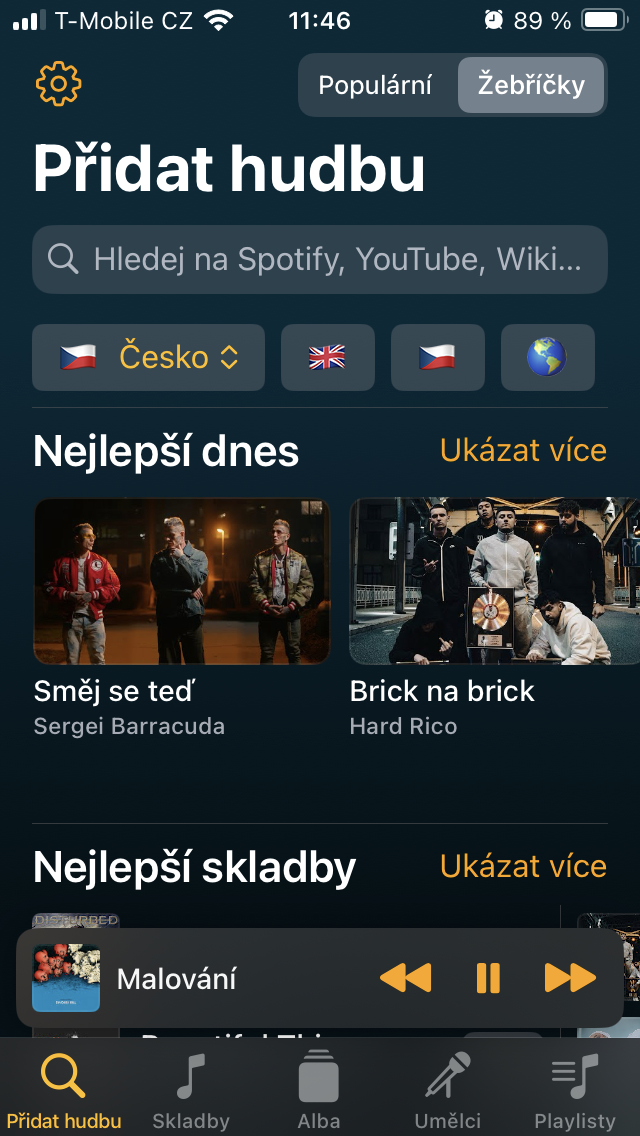Open the Česko country dropdown
Image resolution: width=640 pixels, height=1136 pixels.
[149, 357]
